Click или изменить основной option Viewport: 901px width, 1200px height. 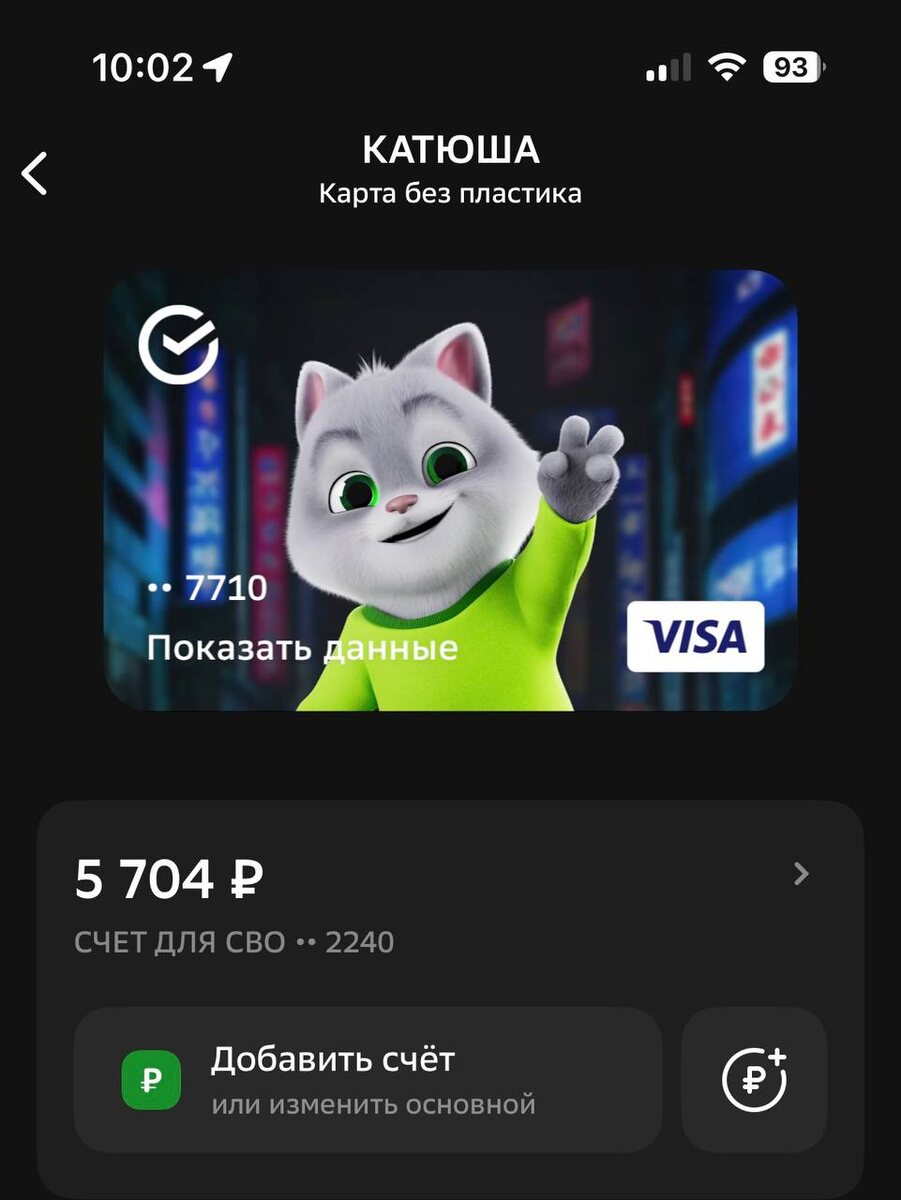[375, 1104]
